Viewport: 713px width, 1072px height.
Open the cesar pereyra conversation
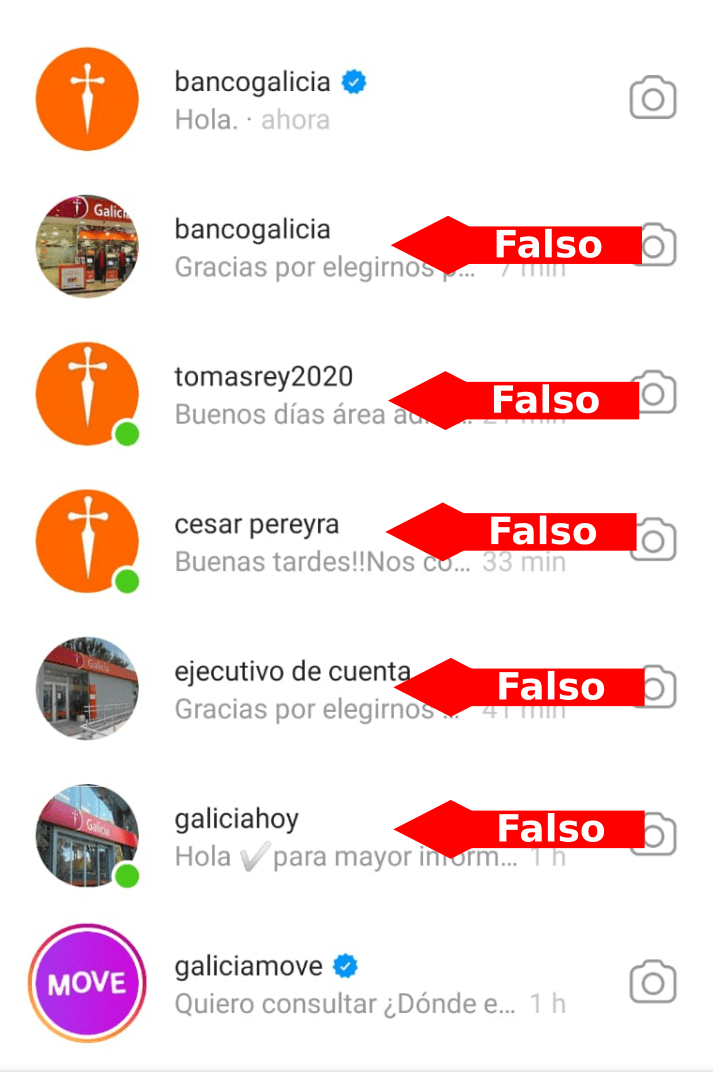(x=258, y=541)
